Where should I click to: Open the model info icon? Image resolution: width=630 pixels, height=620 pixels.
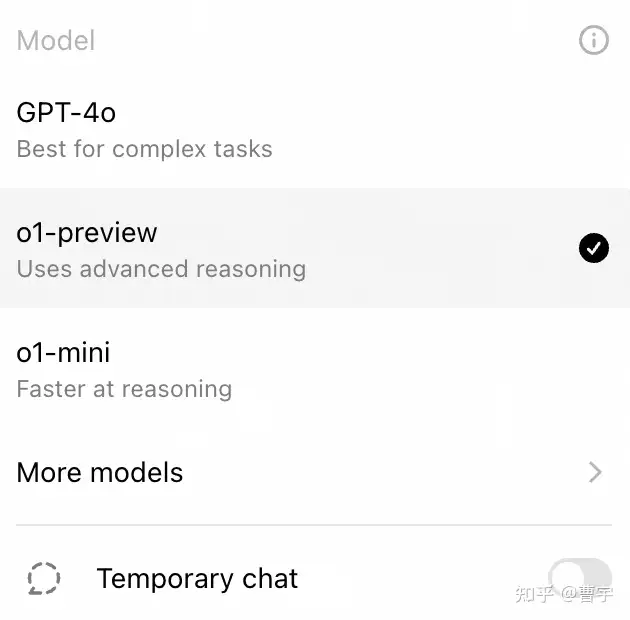[594, 41]
